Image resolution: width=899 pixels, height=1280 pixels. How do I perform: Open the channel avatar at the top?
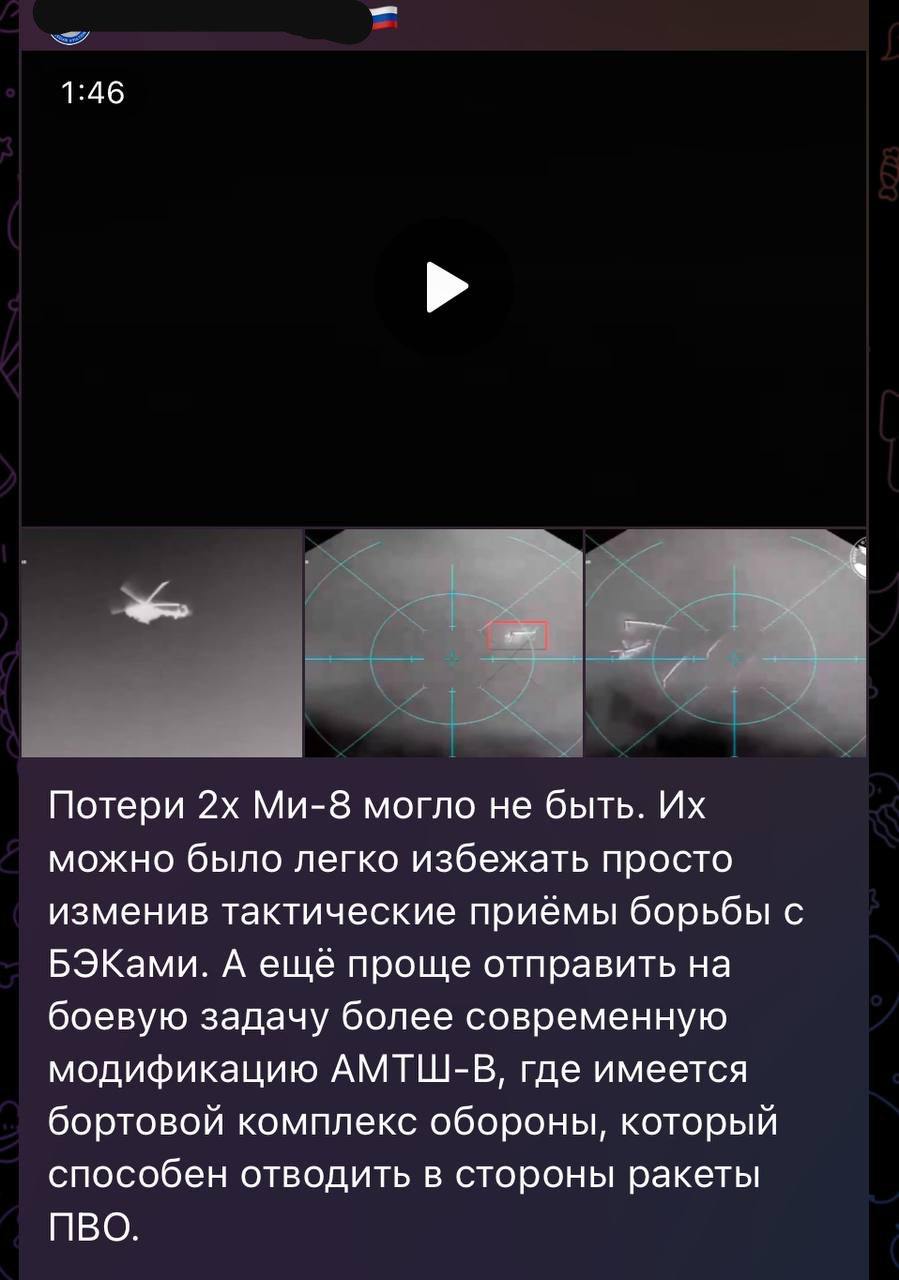pyautogui.click(x=70, y=32)
